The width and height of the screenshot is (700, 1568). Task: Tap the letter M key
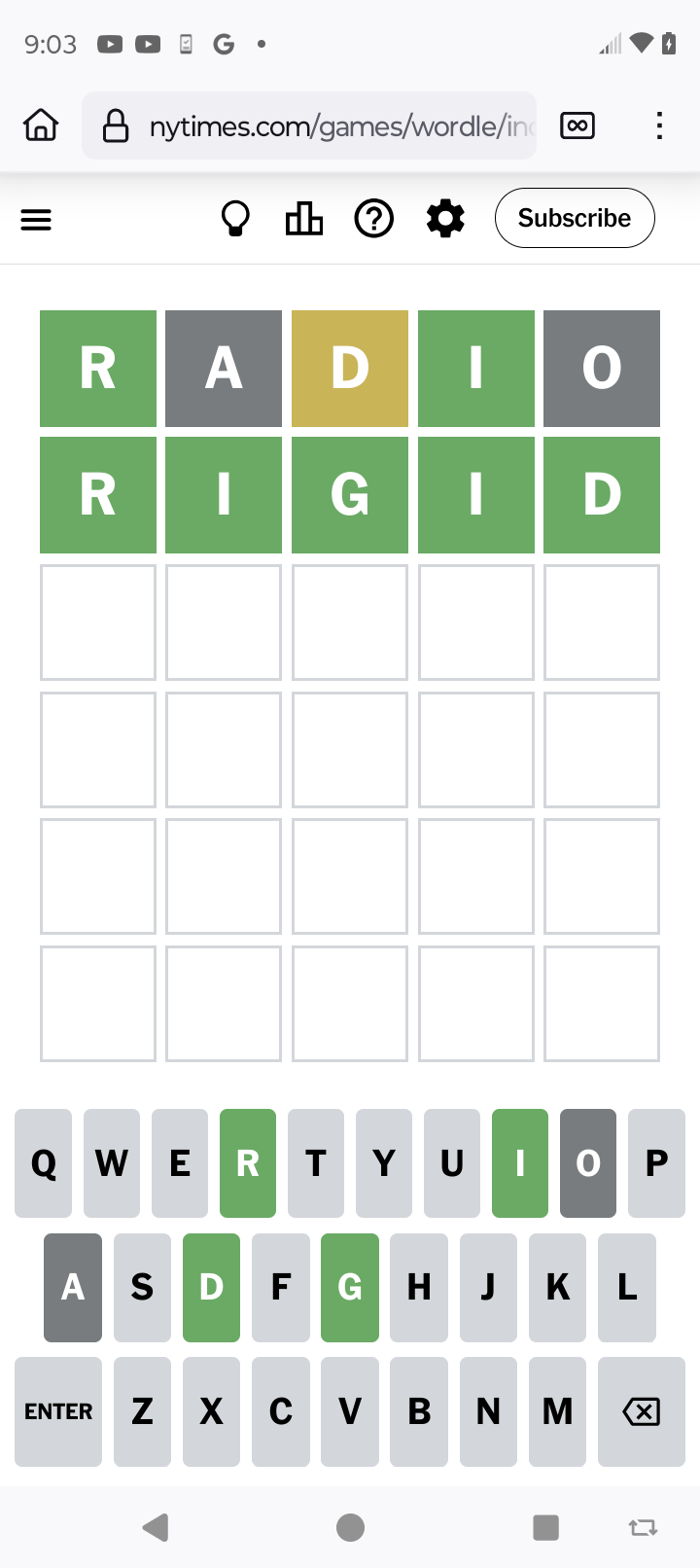tap(557, 1411)
